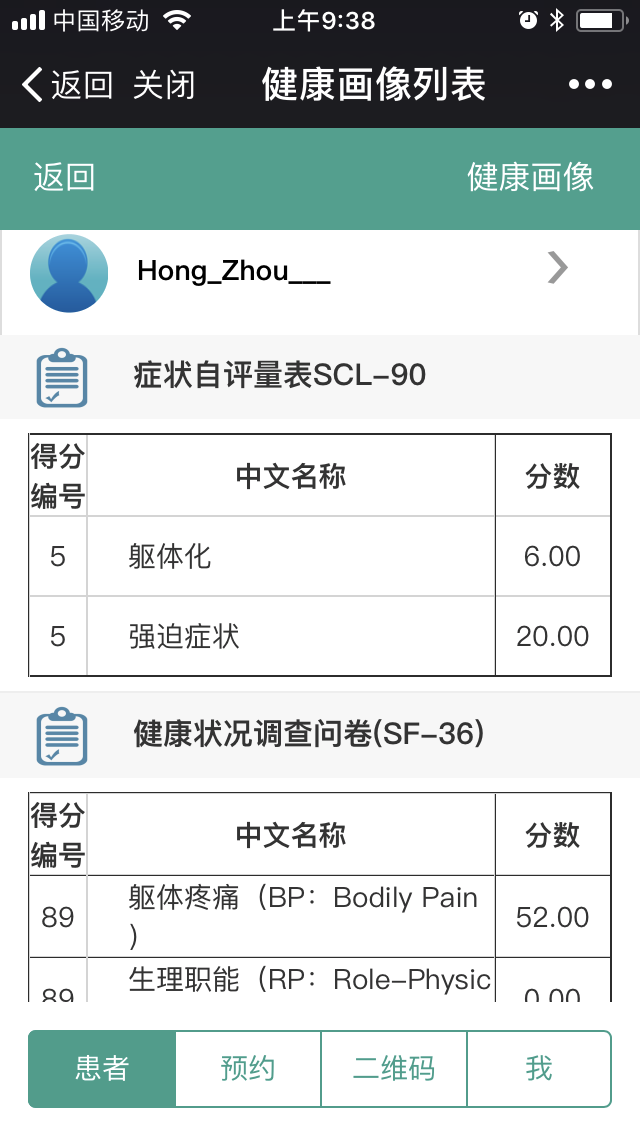640x1136 pixels.
Task: Open the three-dot overflow menu
Action: (x=590, y=85)
